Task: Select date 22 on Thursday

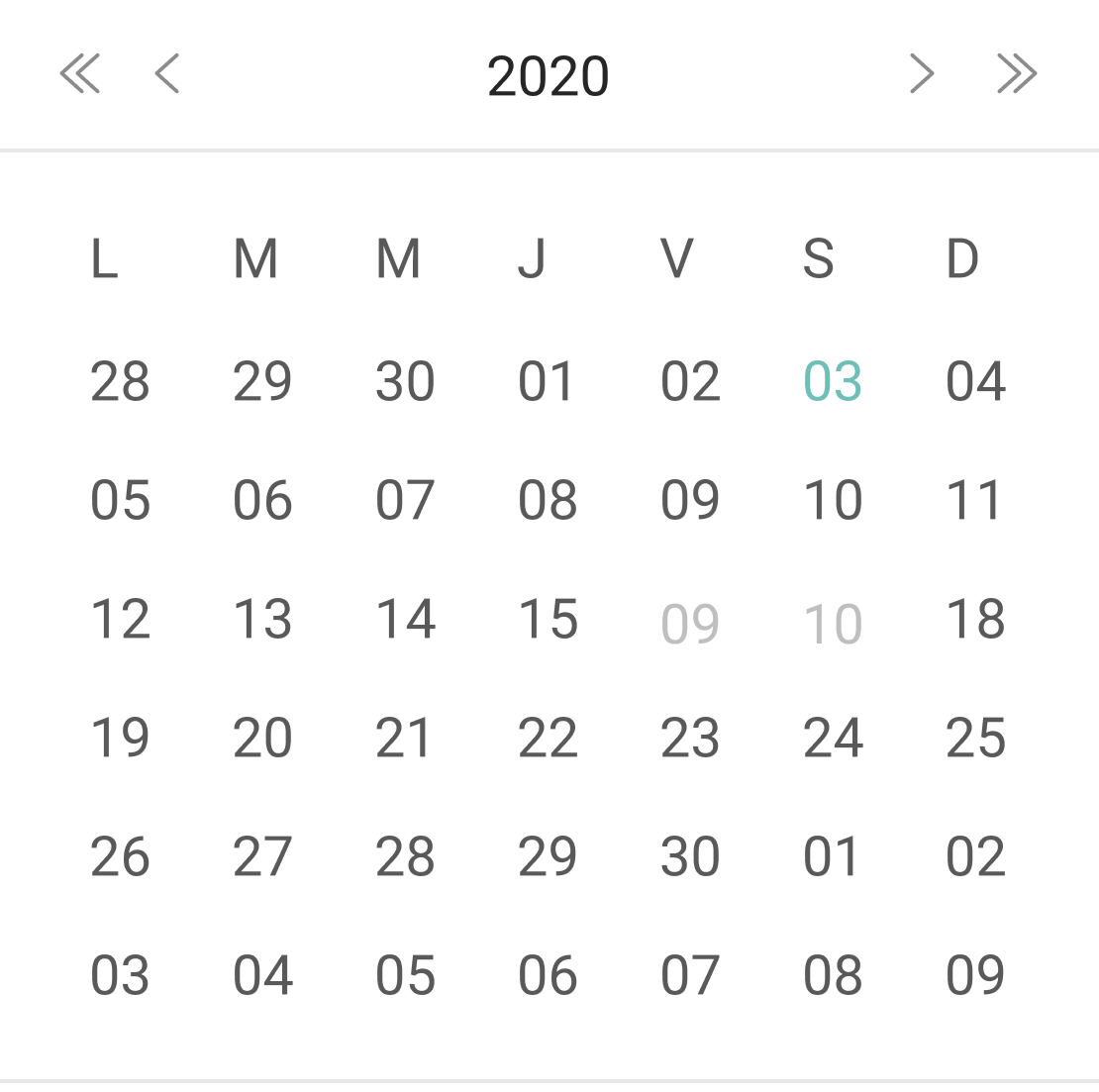Action: 548,739
